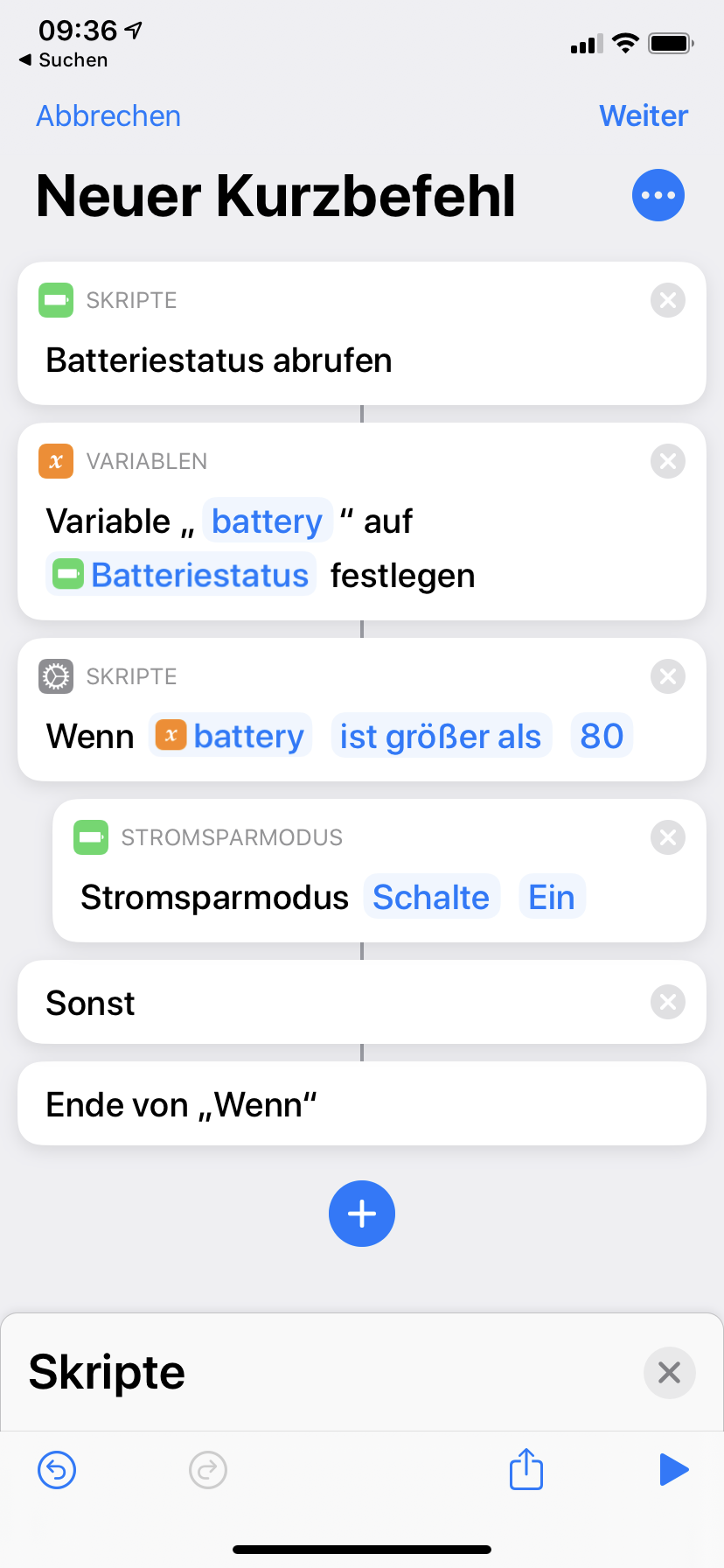
Task: Change the Batteriestatus variable value
Action: [182, 576]
